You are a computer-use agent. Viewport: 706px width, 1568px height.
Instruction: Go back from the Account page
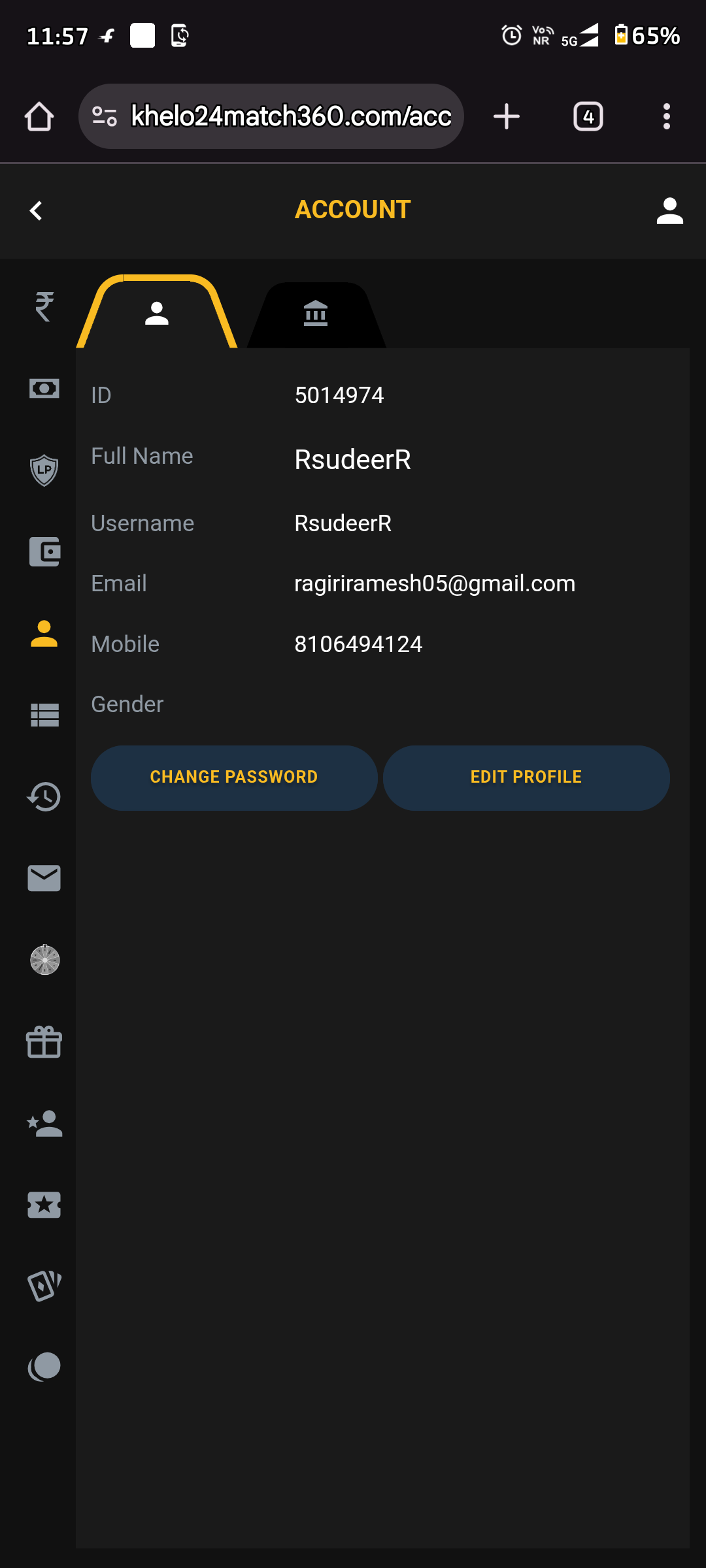click(x=37, y=210)
